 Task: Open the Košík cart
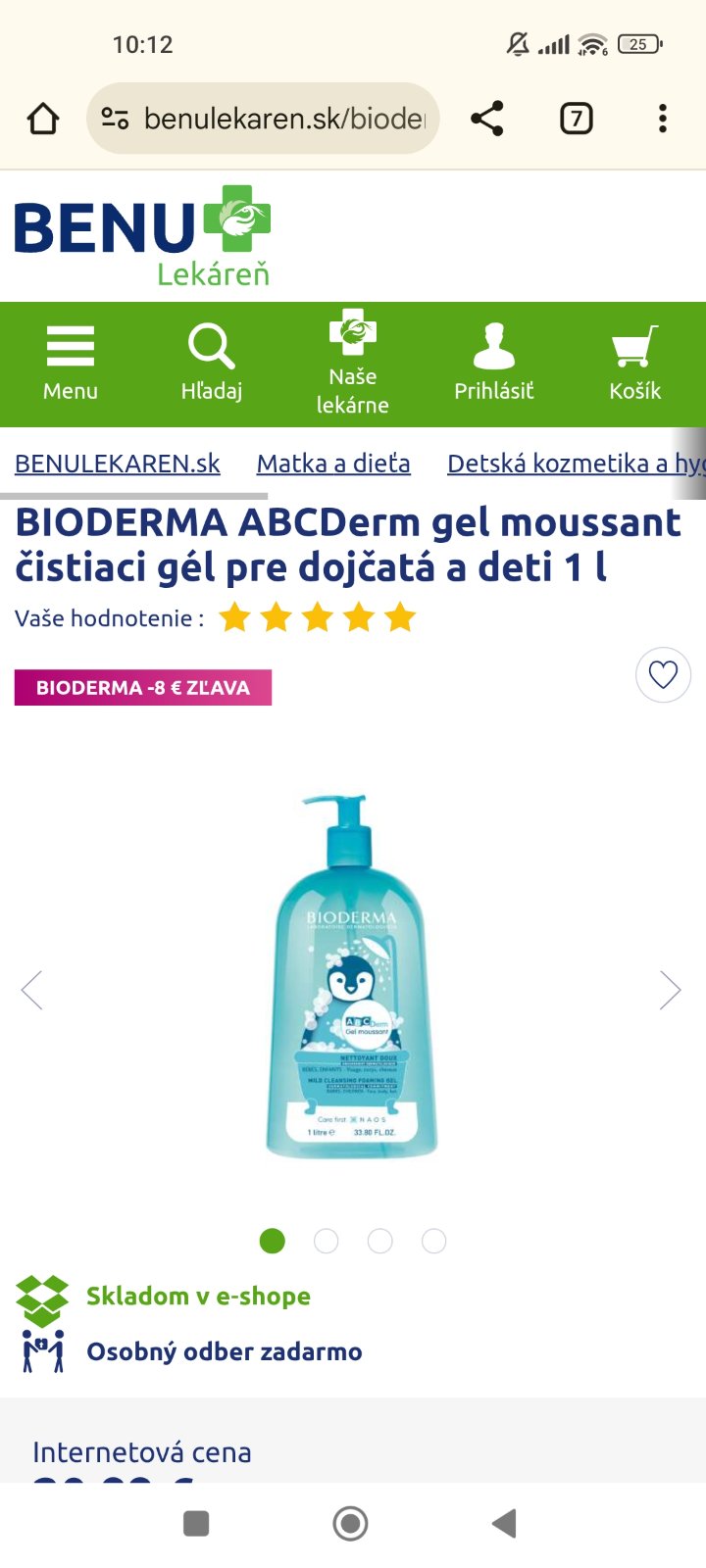pos(635,364)
